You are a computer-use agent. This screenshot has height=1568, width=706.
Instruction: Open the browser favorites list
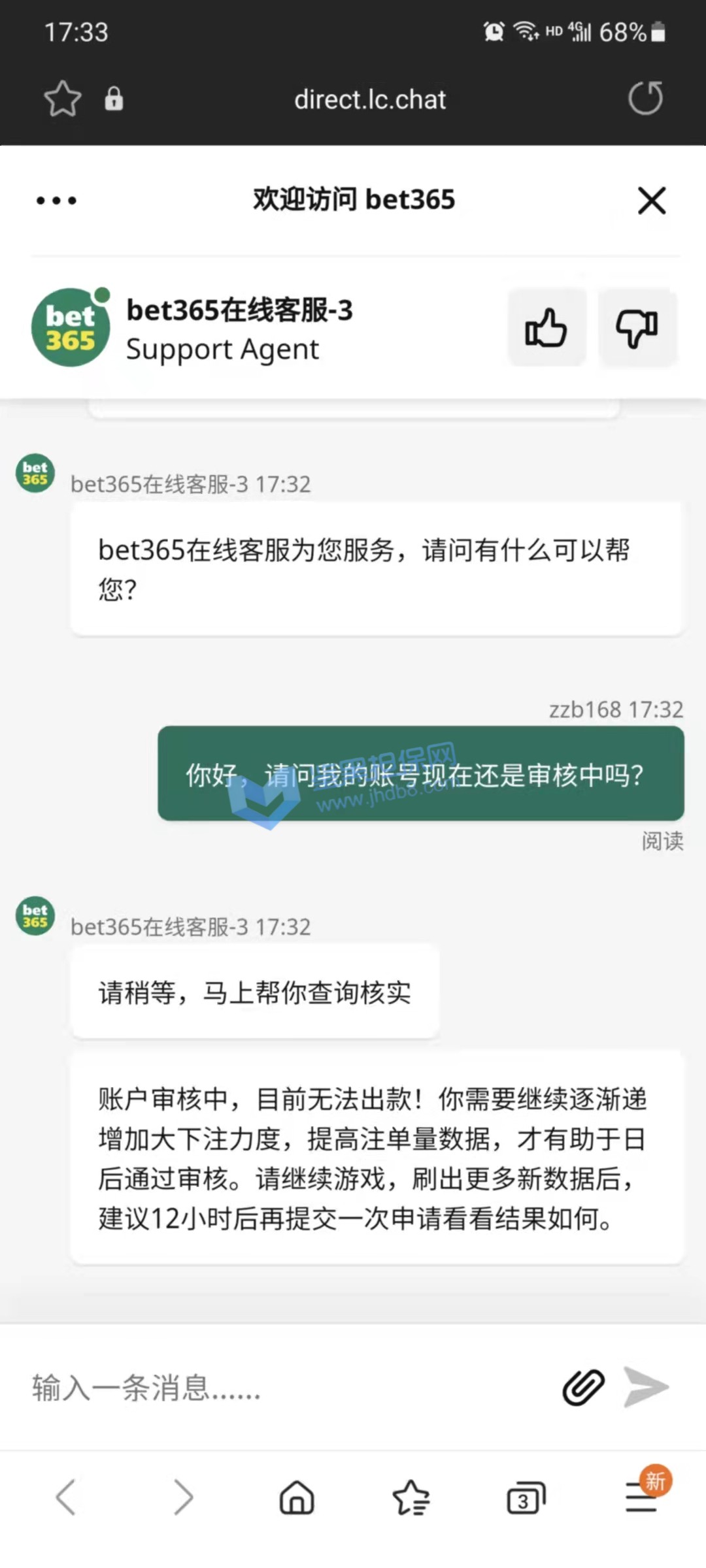click(x=411, y=1497)
